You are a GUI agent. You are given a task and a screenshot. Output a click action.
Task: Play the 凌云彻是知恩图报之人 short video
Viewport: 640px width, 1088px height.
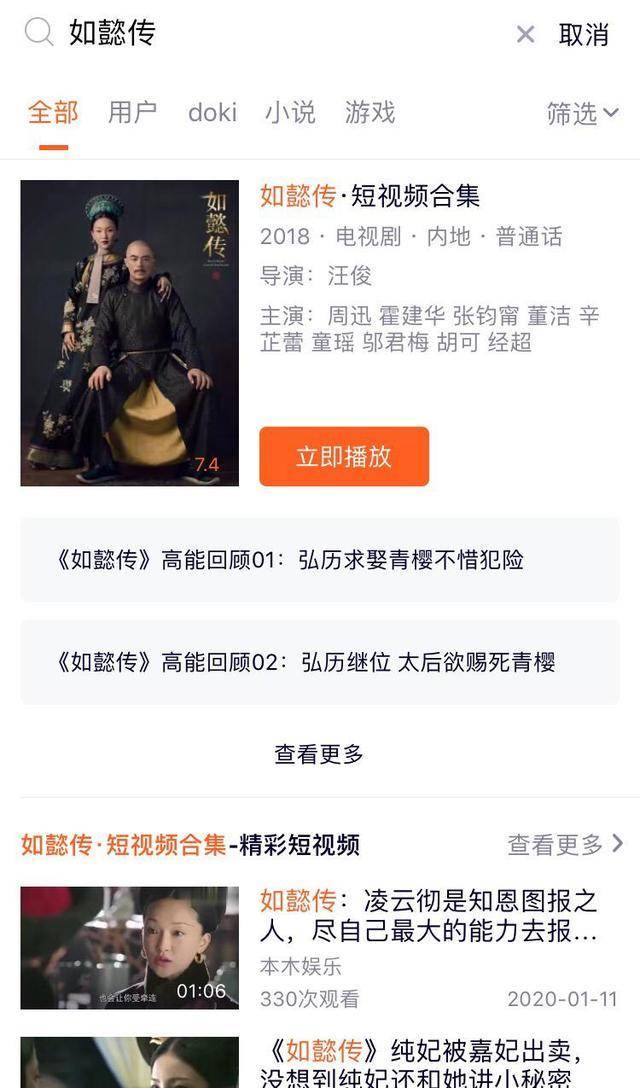(x=130, y=948)
